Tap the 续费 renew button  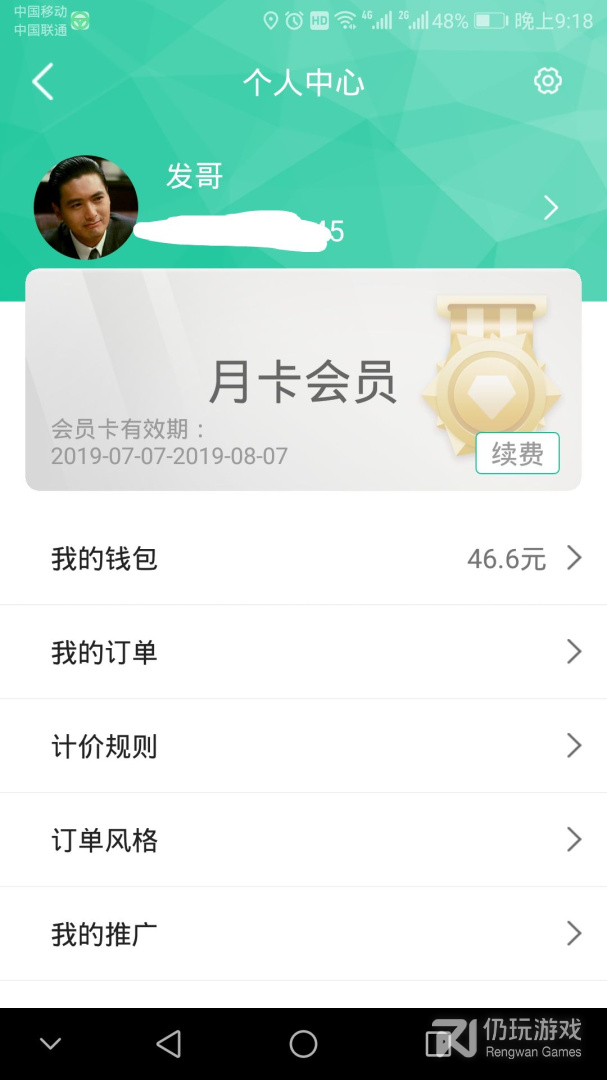[517, 454]
